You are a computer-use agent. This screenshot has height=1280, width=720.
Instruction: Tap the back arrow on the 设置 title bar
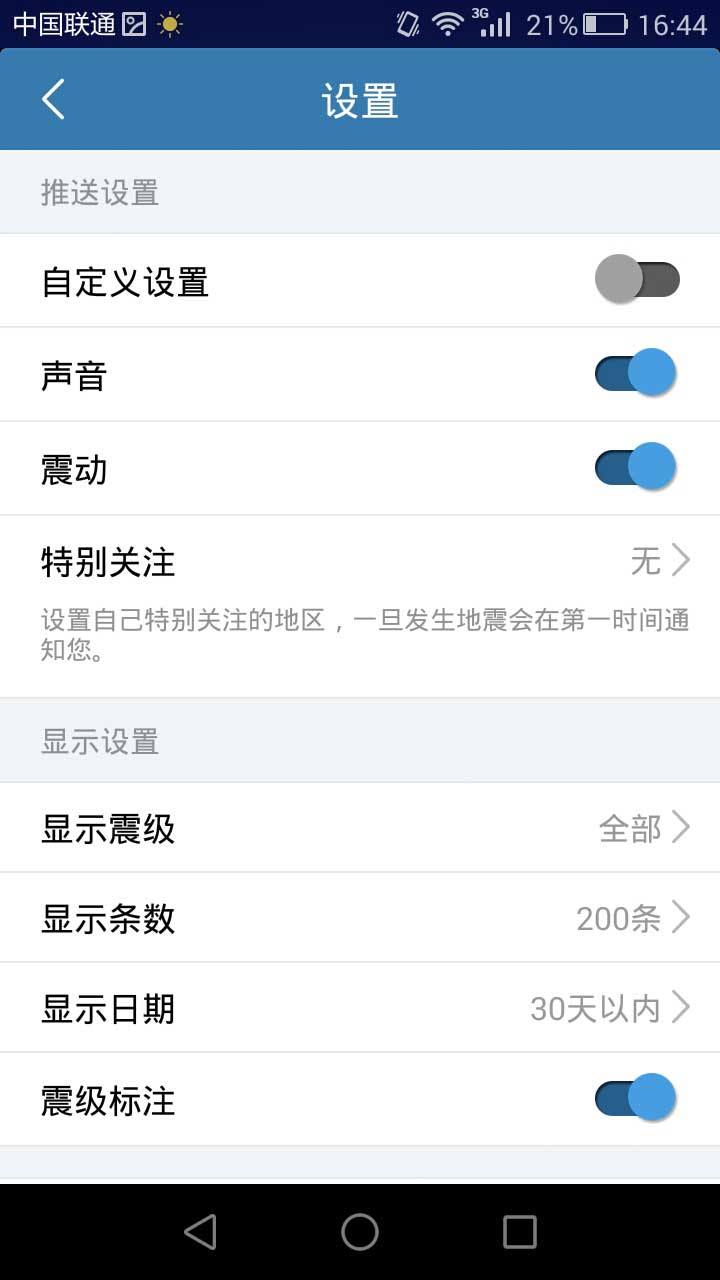pos(52,99)
